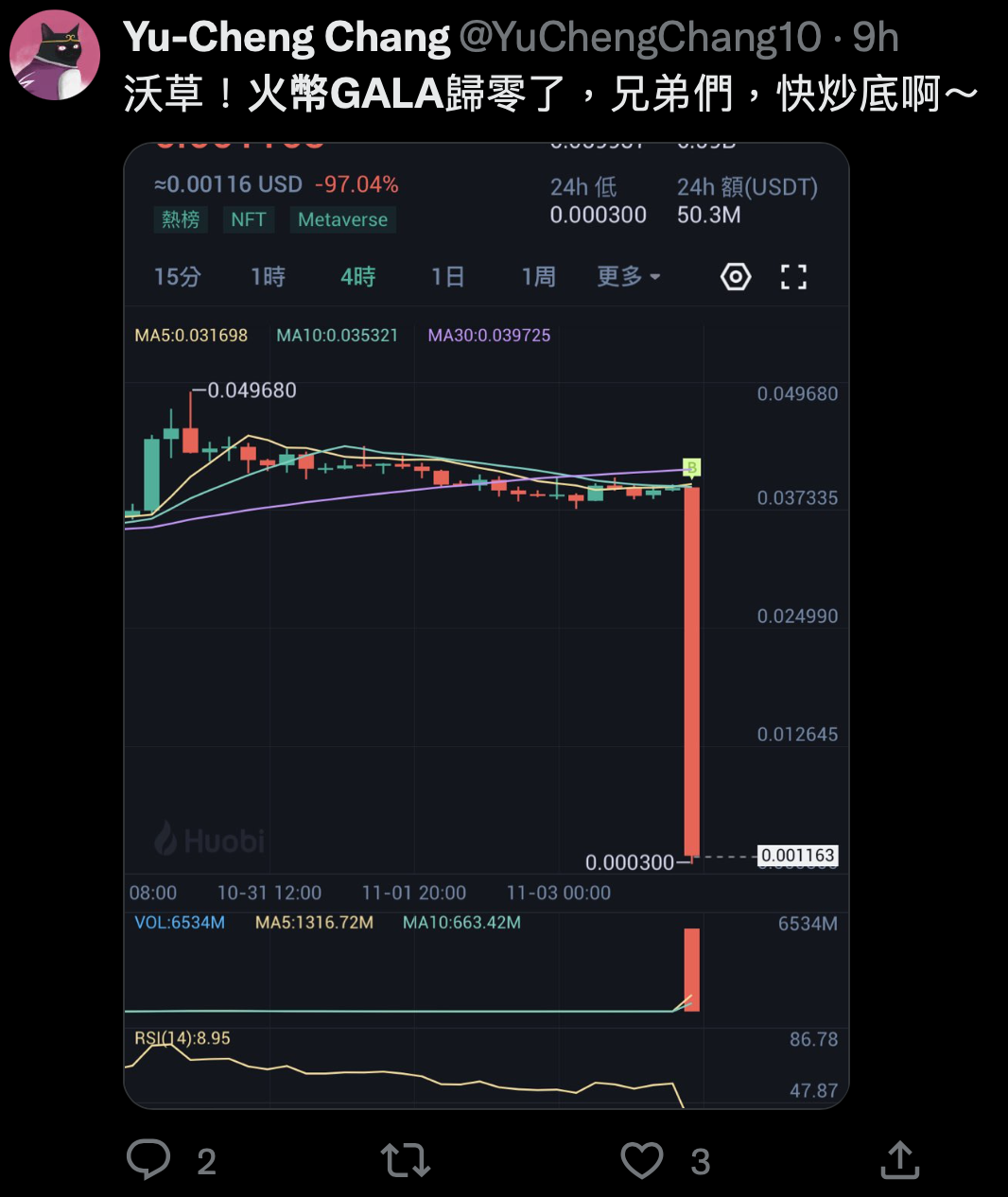Toggle the VOL:6534M volume indicator
The height and width of the screenshot is (1197, 1008).
tap(179, 922)
